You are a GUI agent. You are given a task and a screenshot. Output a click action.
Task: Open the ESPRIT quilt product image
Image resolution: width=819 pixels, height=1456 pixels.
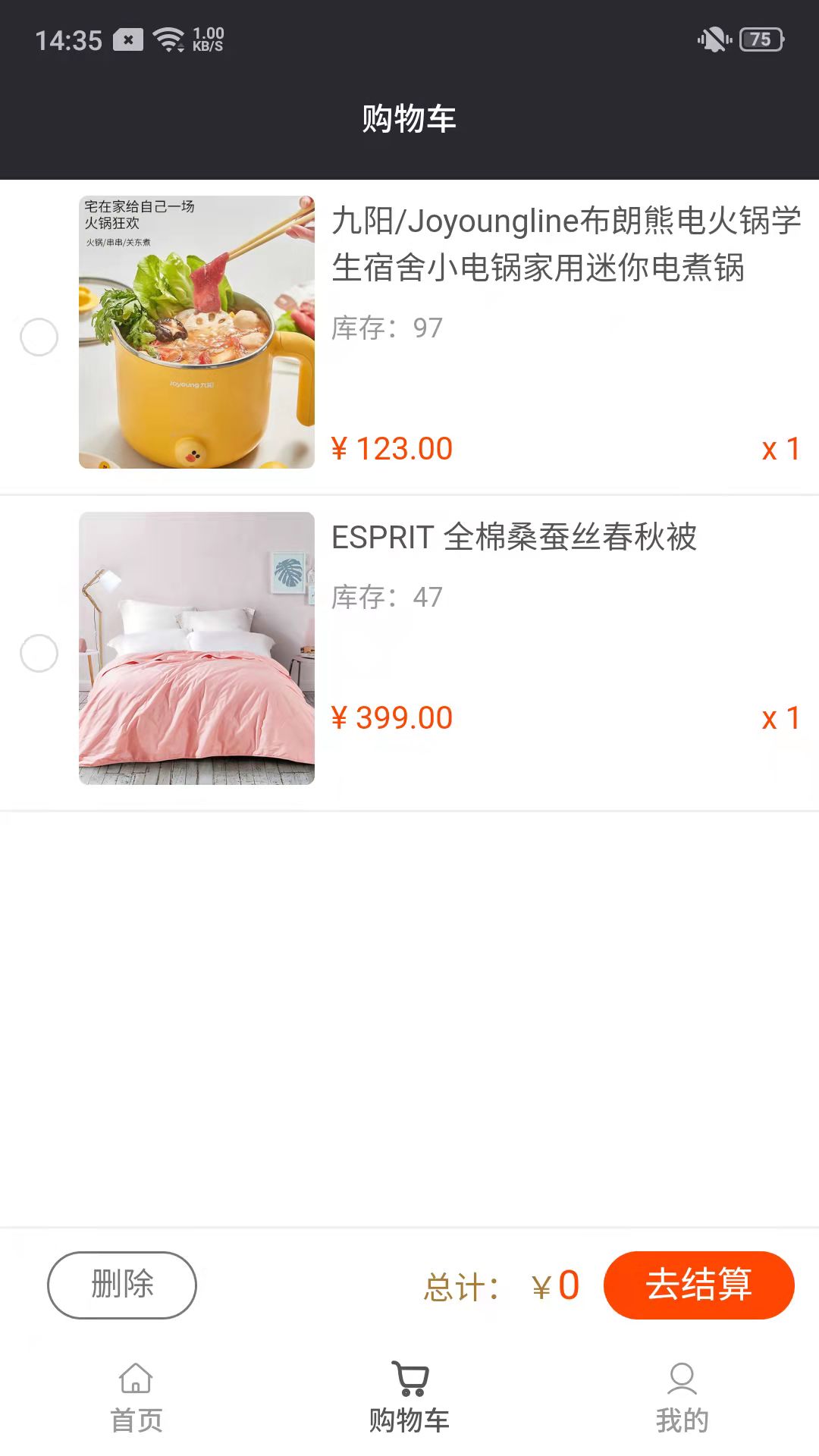196,648
